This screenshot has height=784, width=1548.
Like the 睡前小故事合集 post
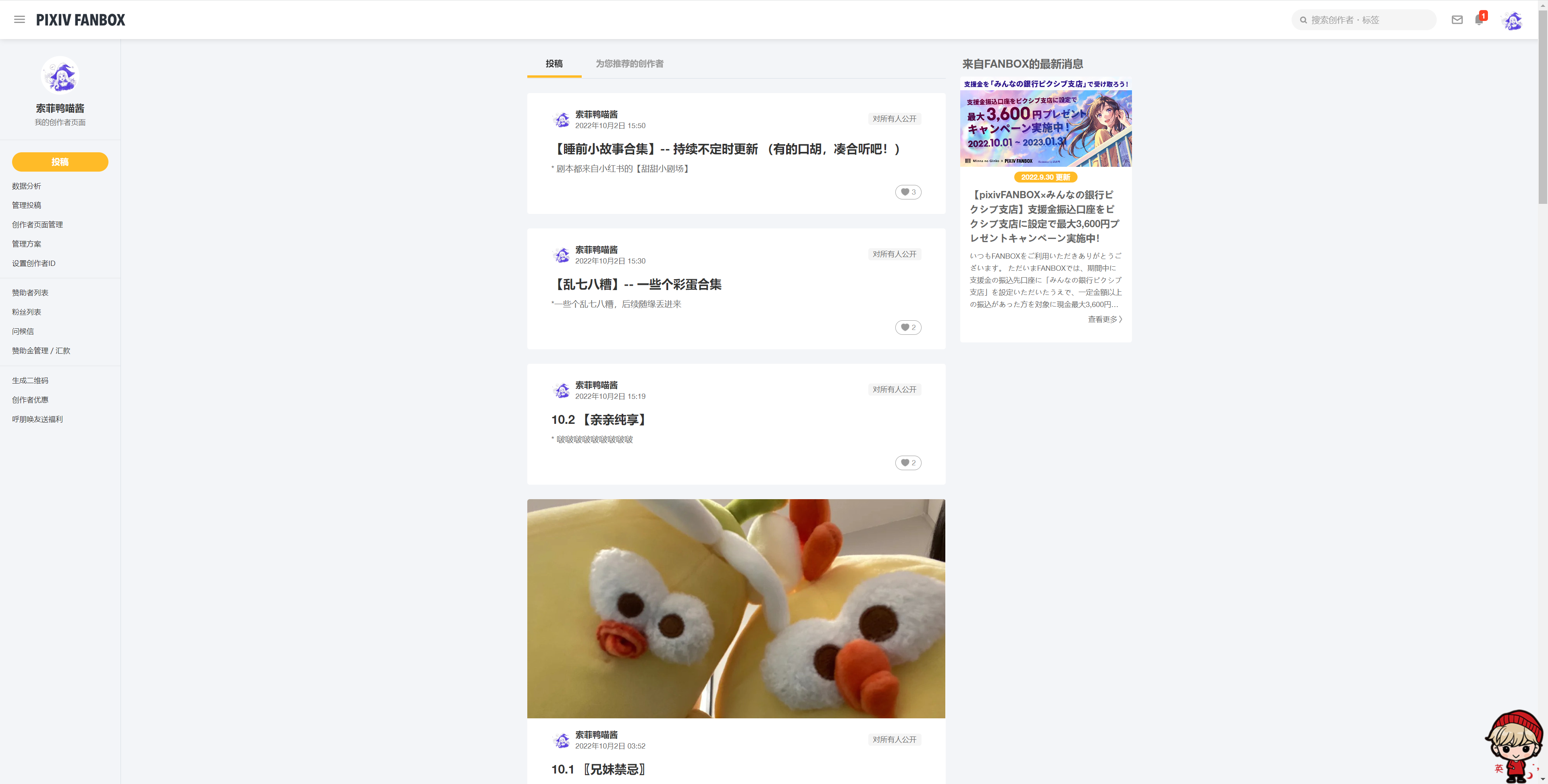click(908, 192)
